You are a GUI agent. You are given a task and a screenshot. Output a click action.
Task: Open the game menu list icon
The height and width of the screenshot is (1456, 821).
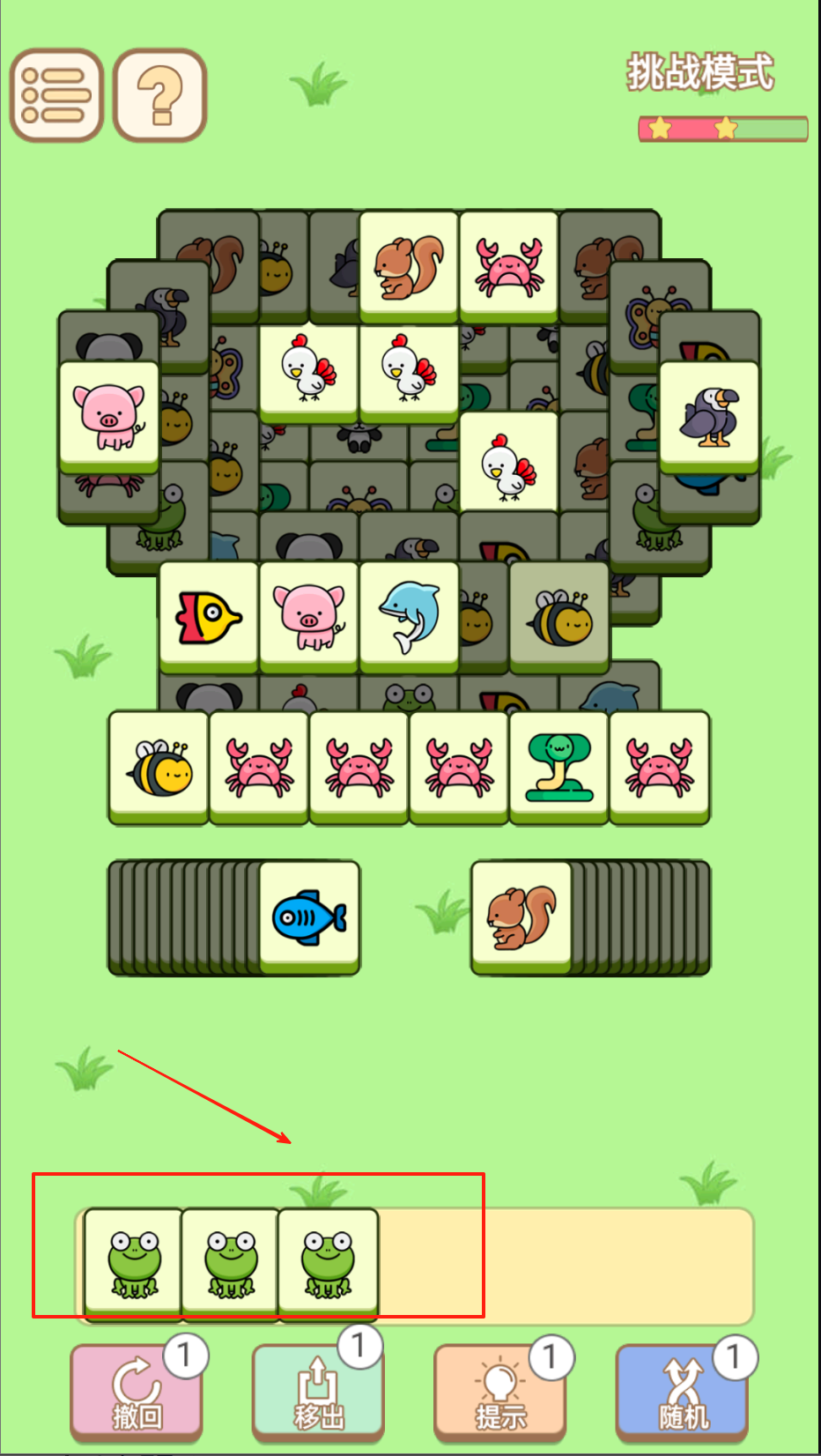pos(56,95)
